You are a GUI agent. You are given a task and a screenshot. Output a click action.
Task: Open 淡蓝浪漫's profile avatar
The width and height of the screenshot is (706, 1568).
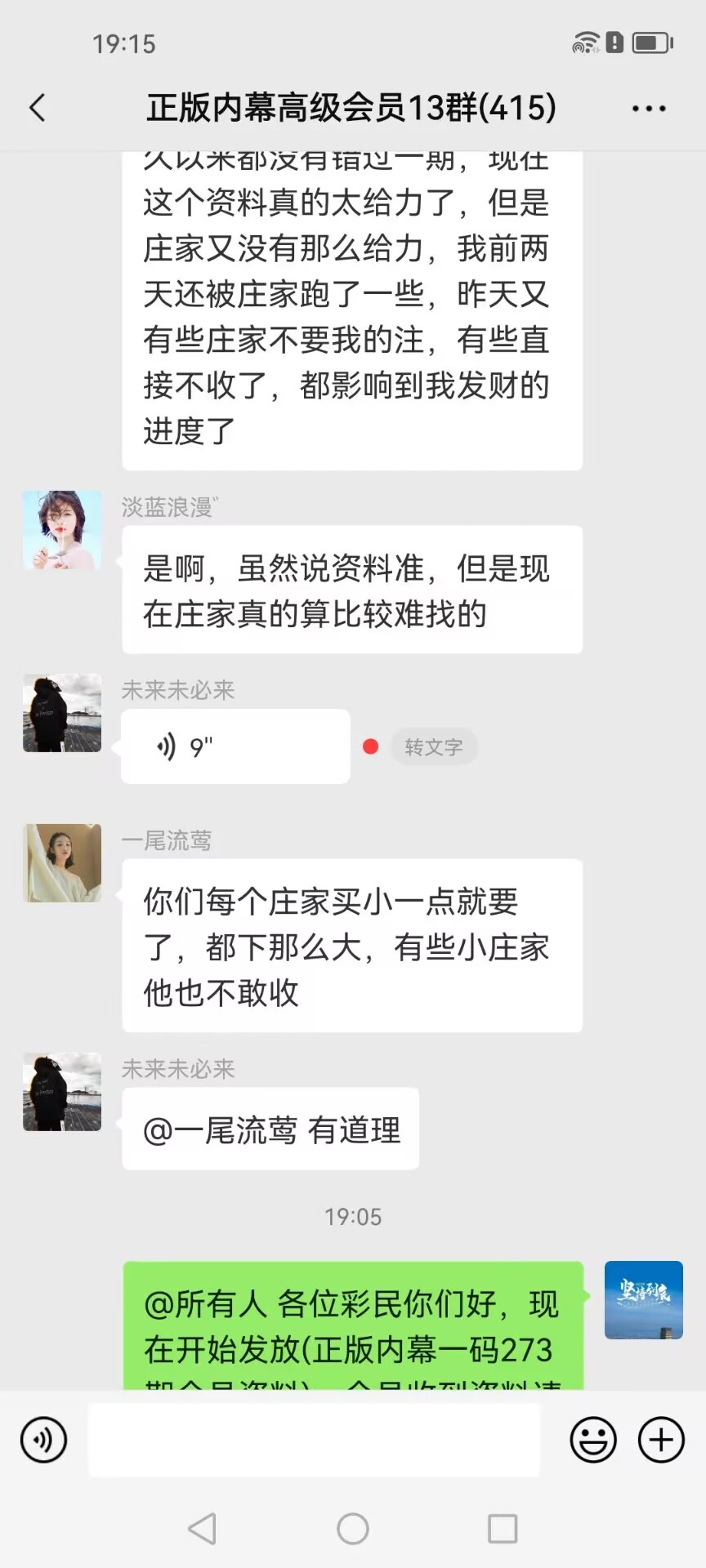[x=62, y=530]
